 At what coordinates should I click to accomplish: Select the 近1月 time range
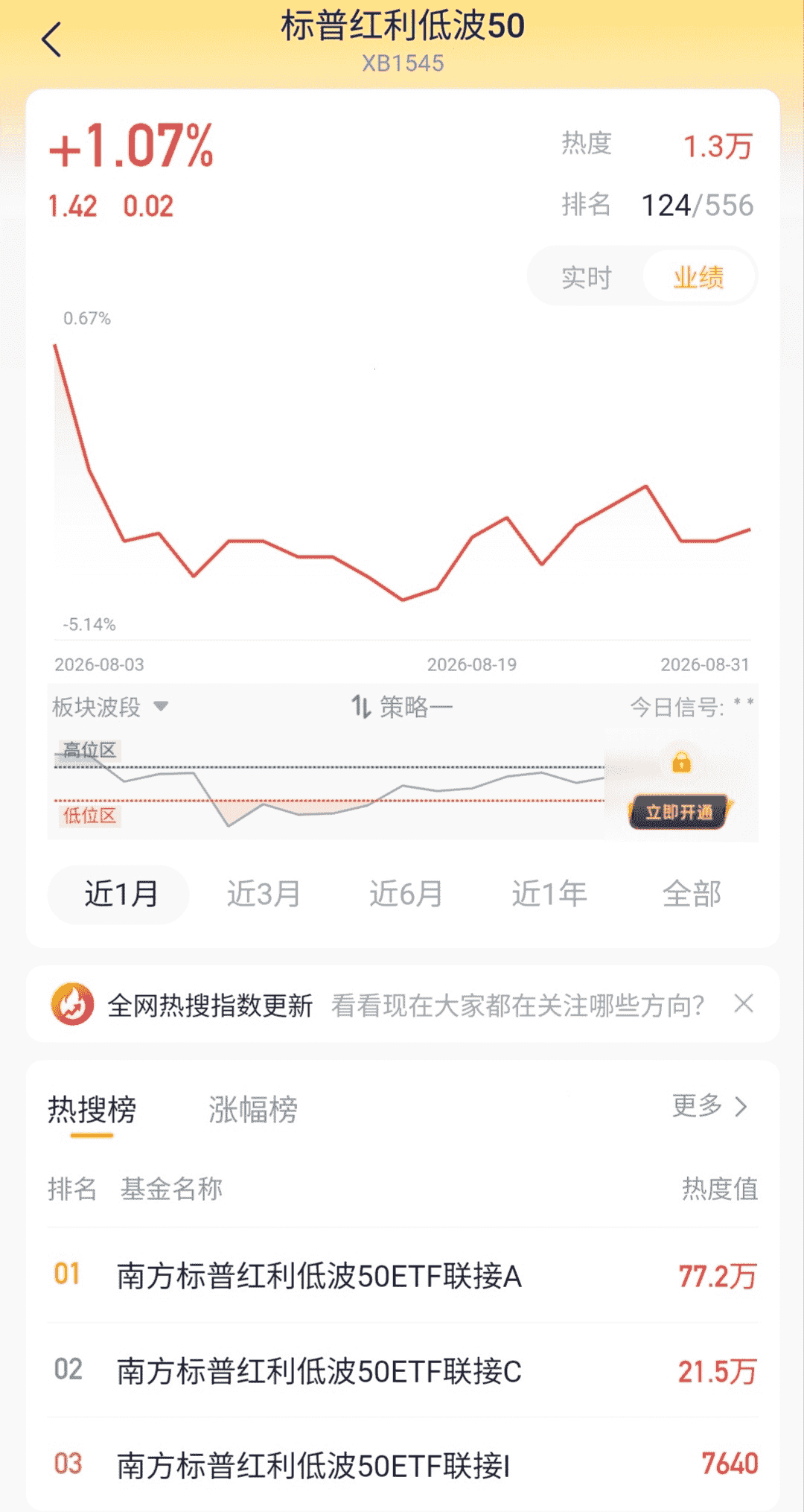[119, 894]
